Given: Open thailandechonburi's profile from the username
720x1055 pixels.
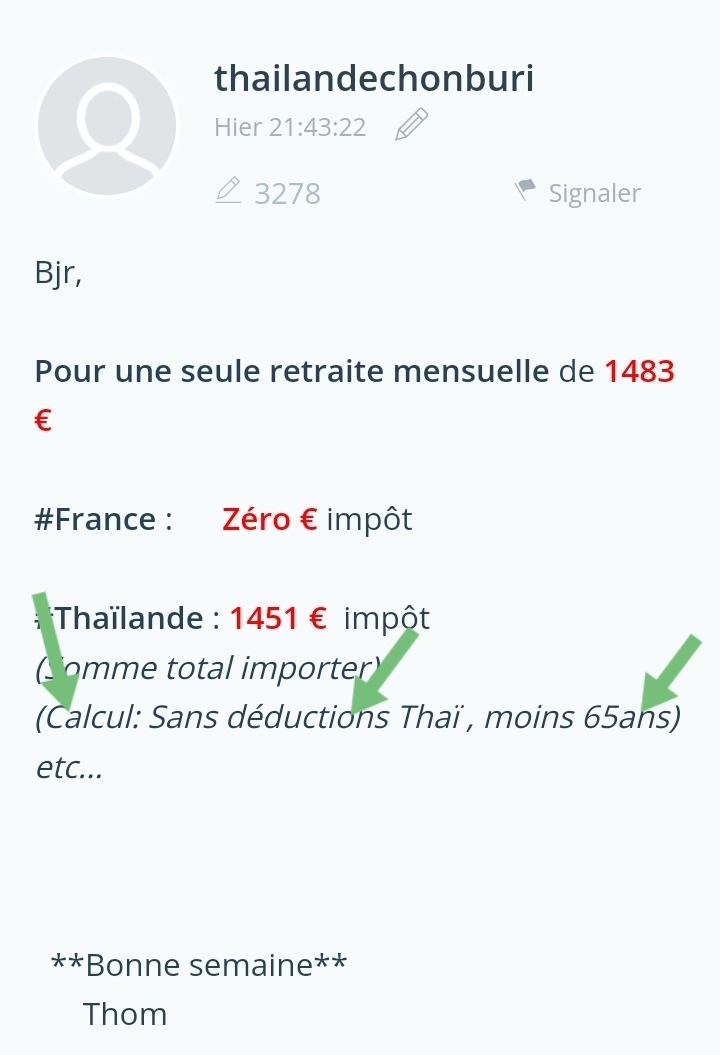Looking at the screenshot, I should point(374,79).
